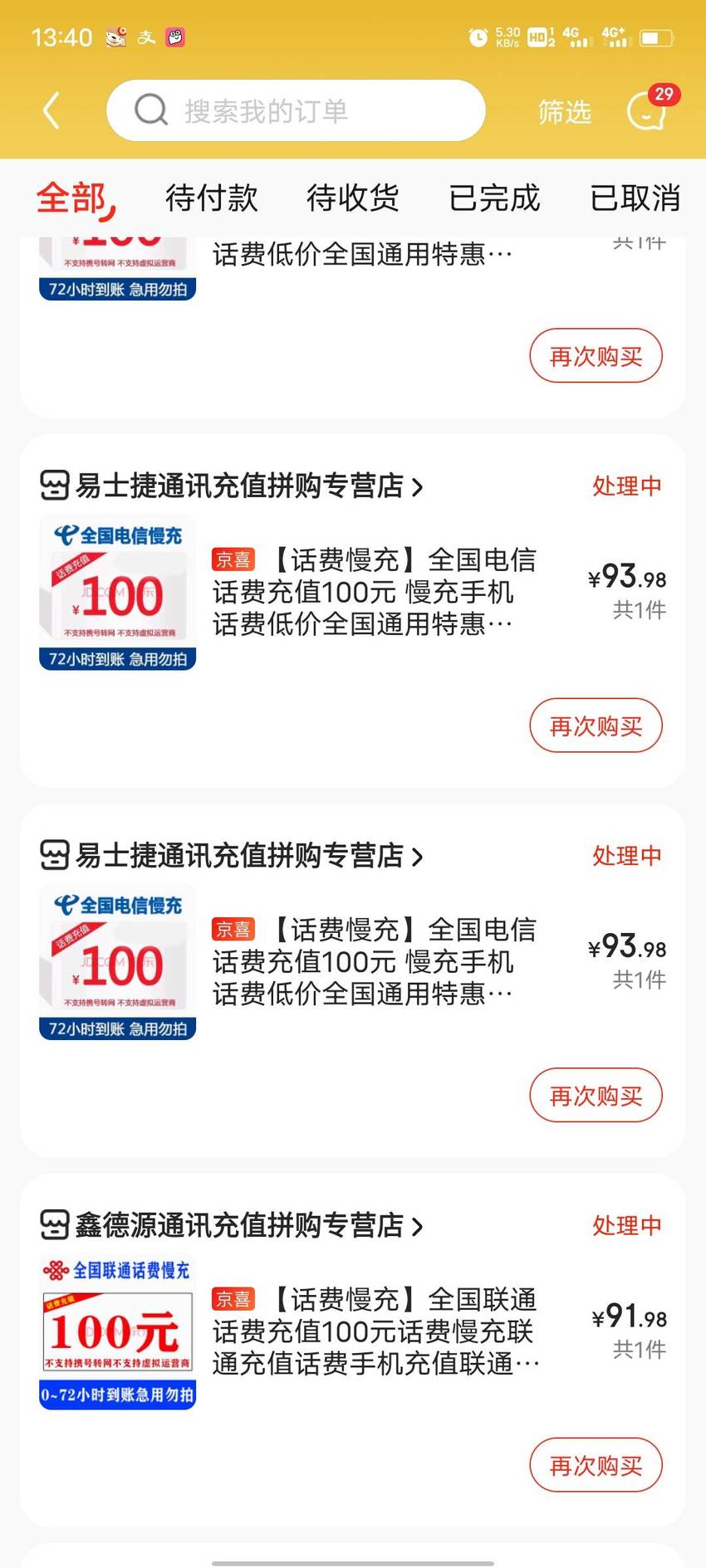Open the 筛选 filter option
Image resolution: width=706 pixels, height=1568 pixels.
click(565, 111)
